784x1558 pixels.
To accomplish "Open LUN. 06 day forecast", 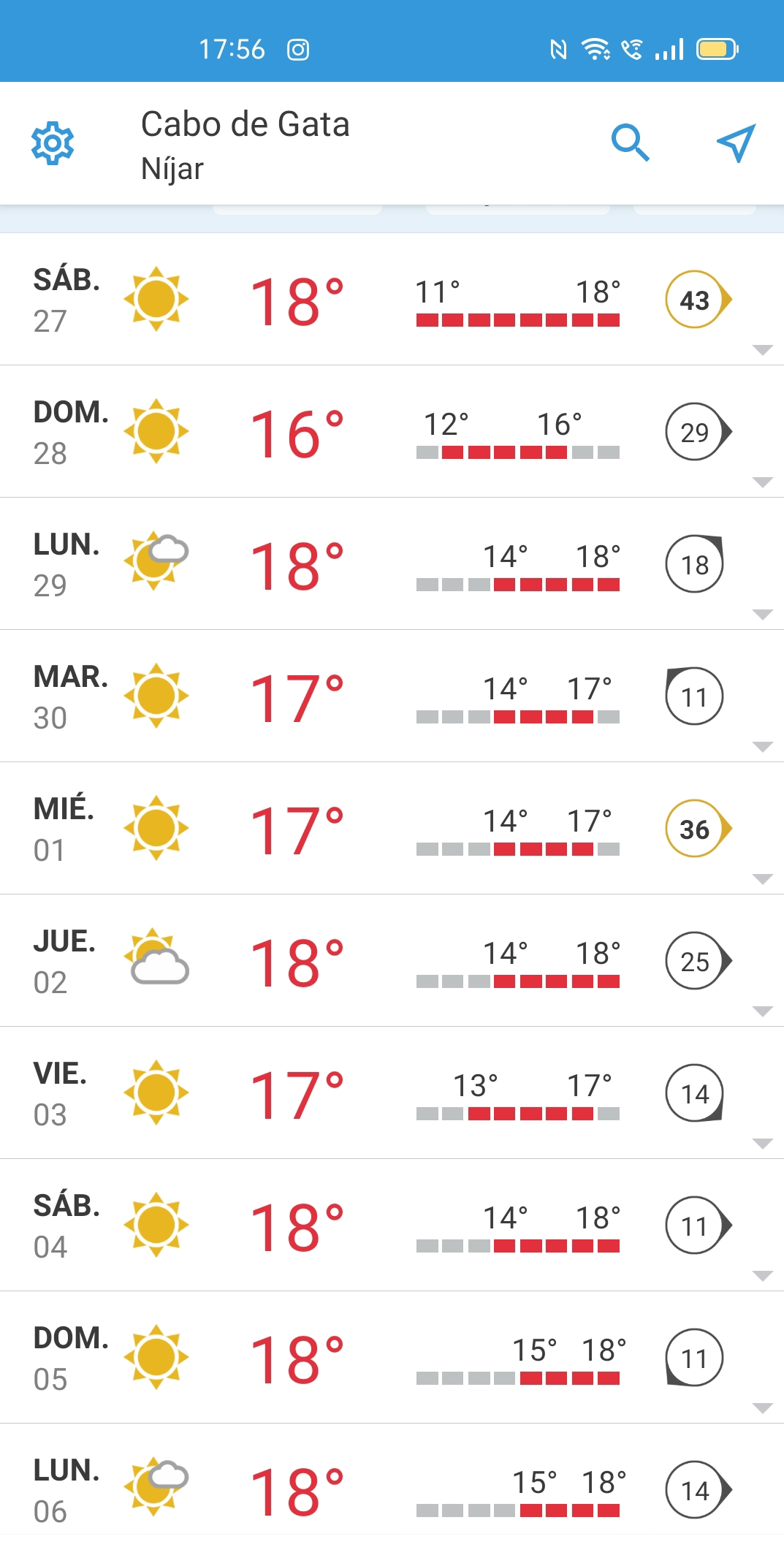I will (x=392, y=1491).
